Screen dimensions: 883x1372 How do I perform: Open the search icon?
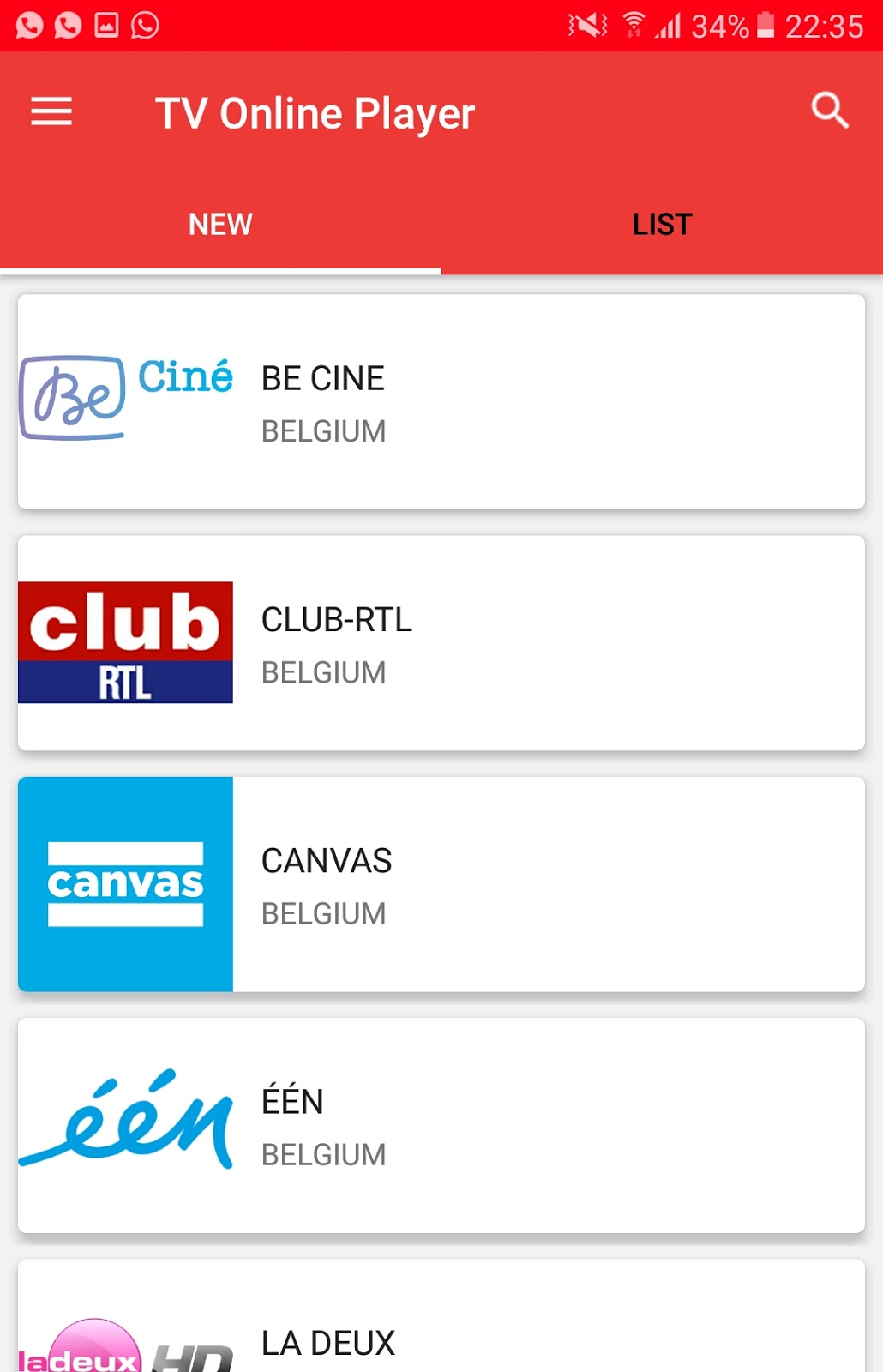829,111
